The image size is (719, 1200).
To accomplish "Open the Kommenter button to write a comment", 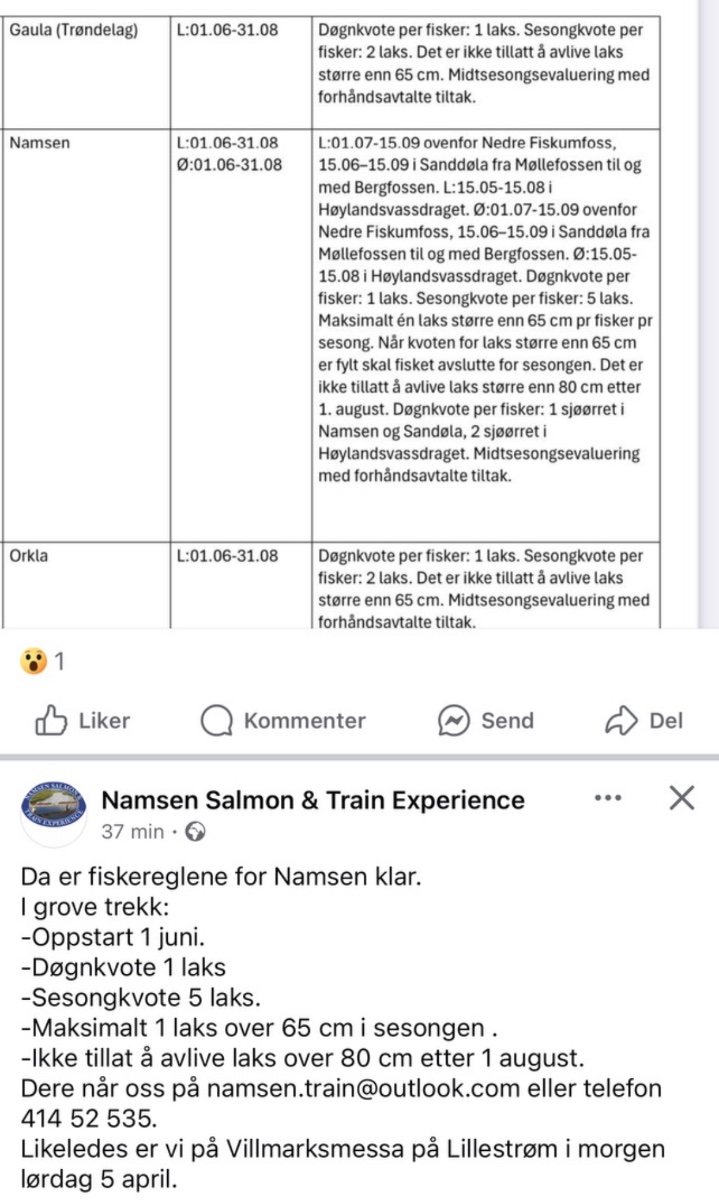I will coord(283,721).
